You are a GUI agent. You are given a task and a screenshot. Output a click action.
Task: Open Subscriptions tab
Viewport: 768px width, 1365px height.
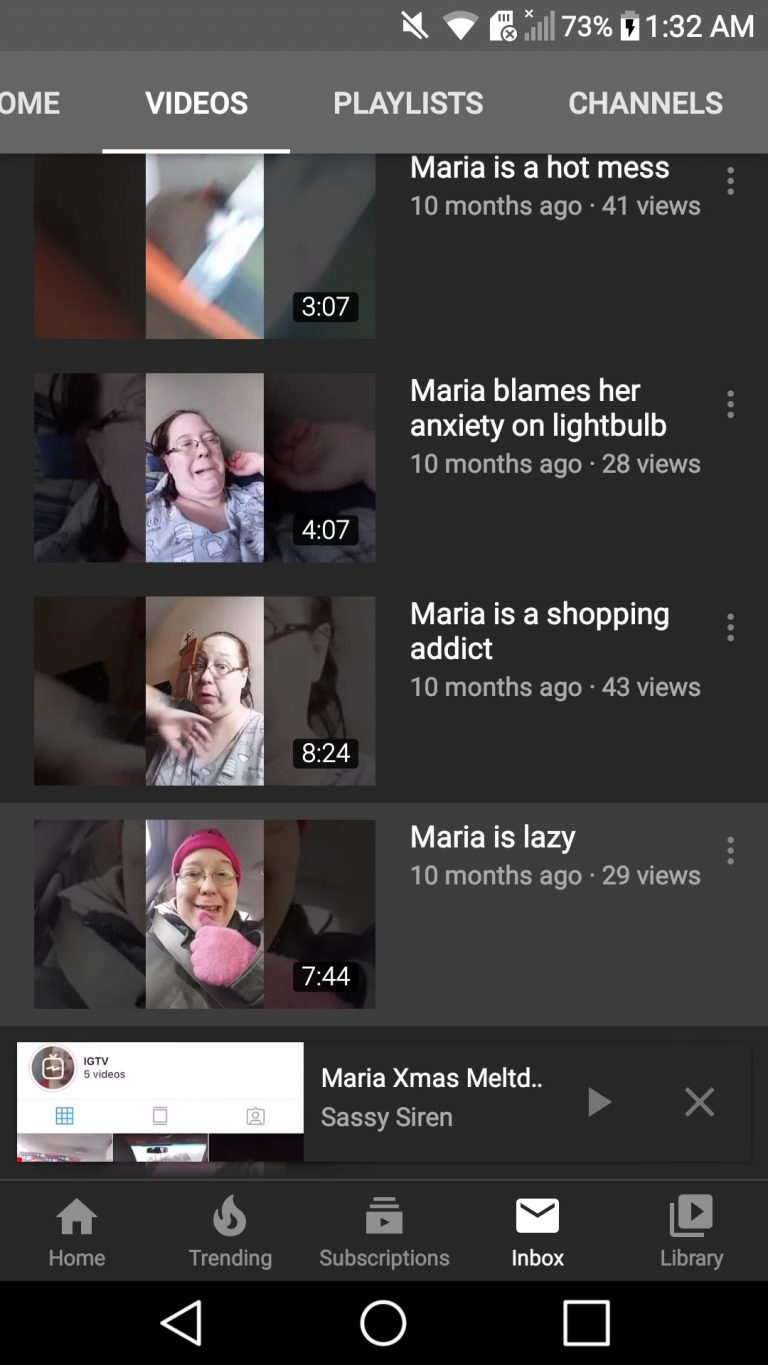pos(384,1232)
